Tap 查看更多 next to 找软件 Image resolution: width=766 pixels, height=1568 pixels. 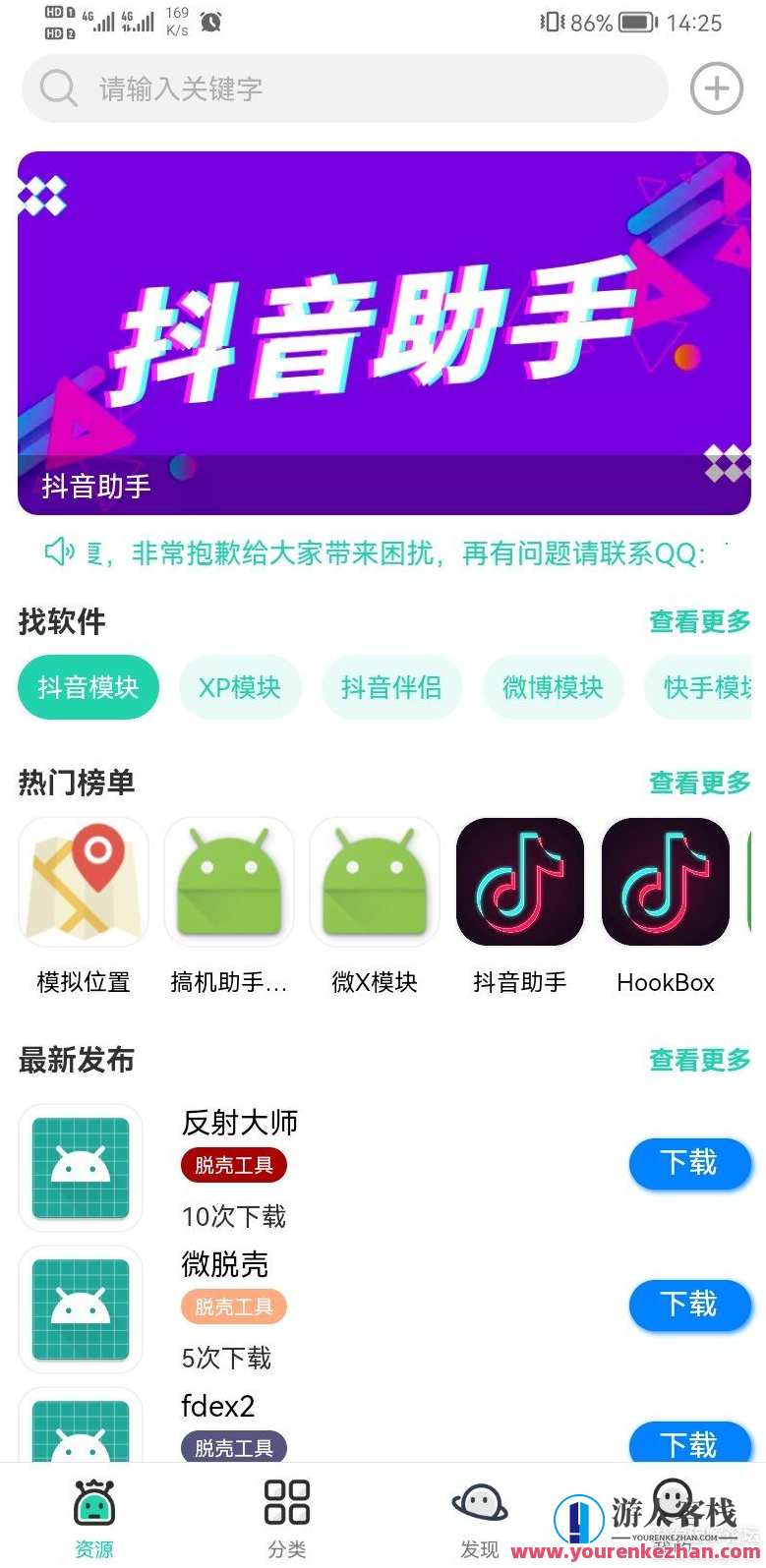pos(699,621)
